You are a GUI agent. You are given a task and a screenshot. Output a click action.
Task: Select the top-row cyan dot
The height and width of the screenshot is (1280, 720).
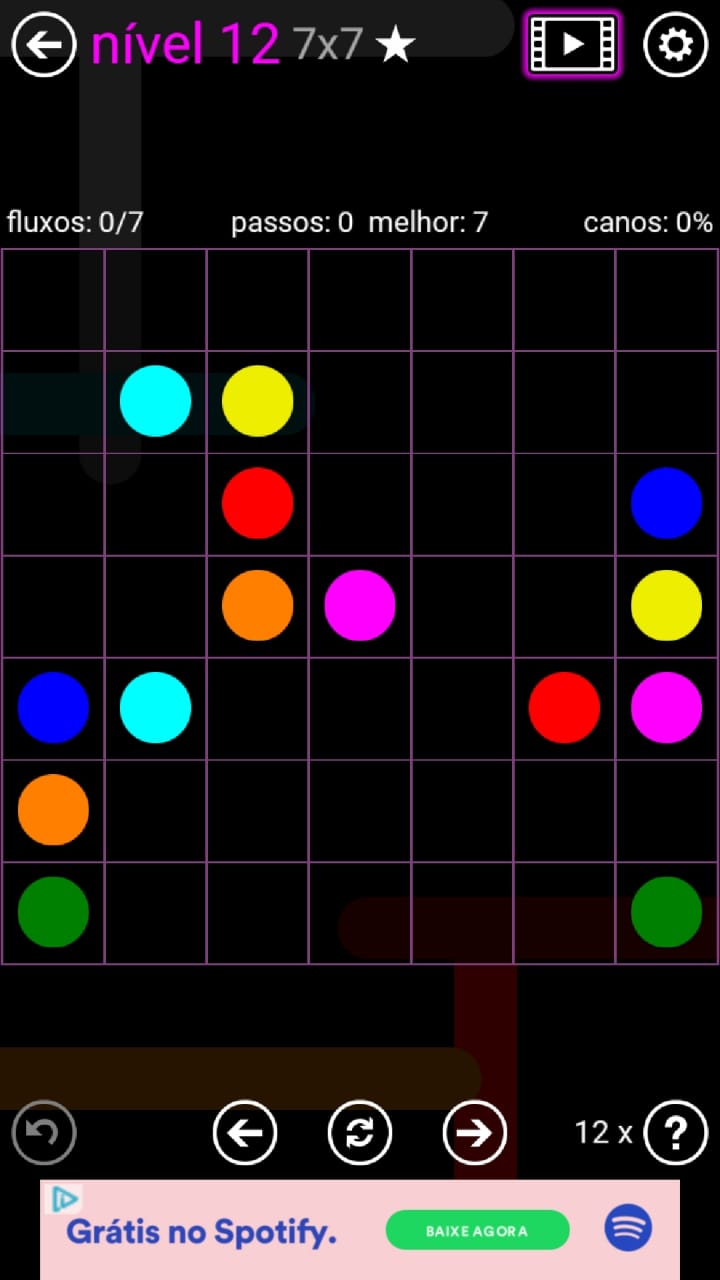(155, 401)
